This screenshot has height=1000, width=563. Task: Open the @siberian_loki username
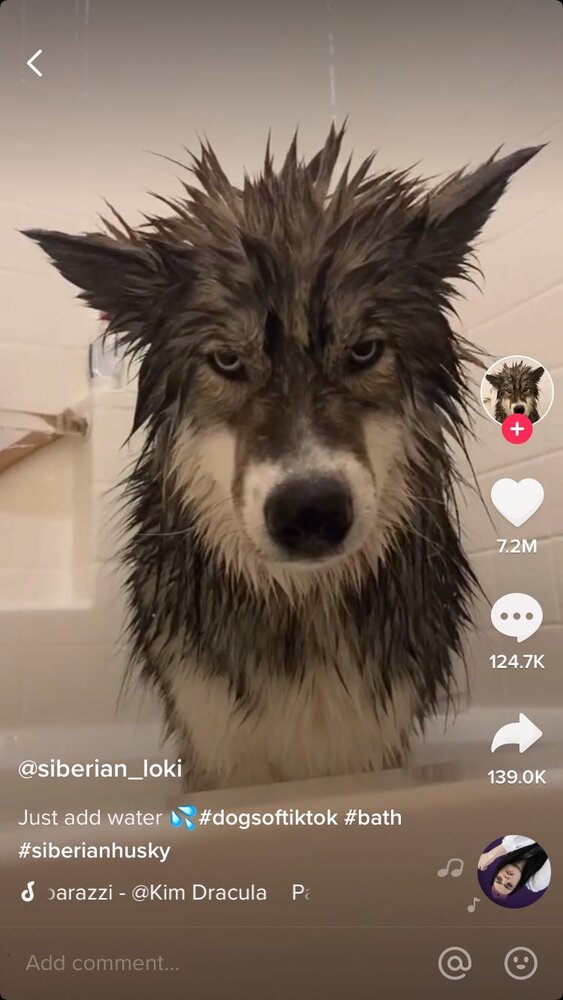pos(100,768)
